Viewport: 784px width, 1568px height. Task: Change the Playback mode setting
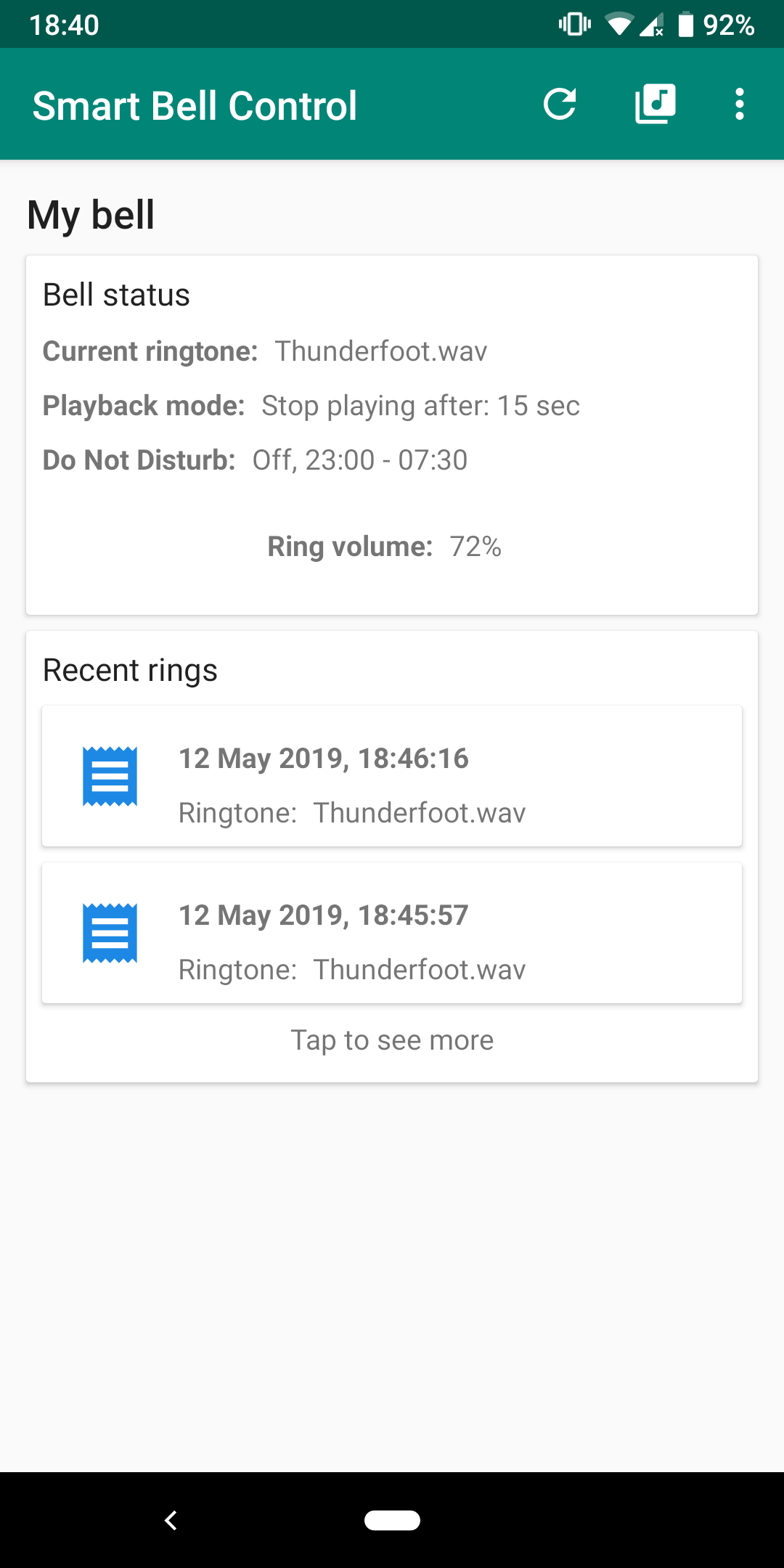coord(311,405)
